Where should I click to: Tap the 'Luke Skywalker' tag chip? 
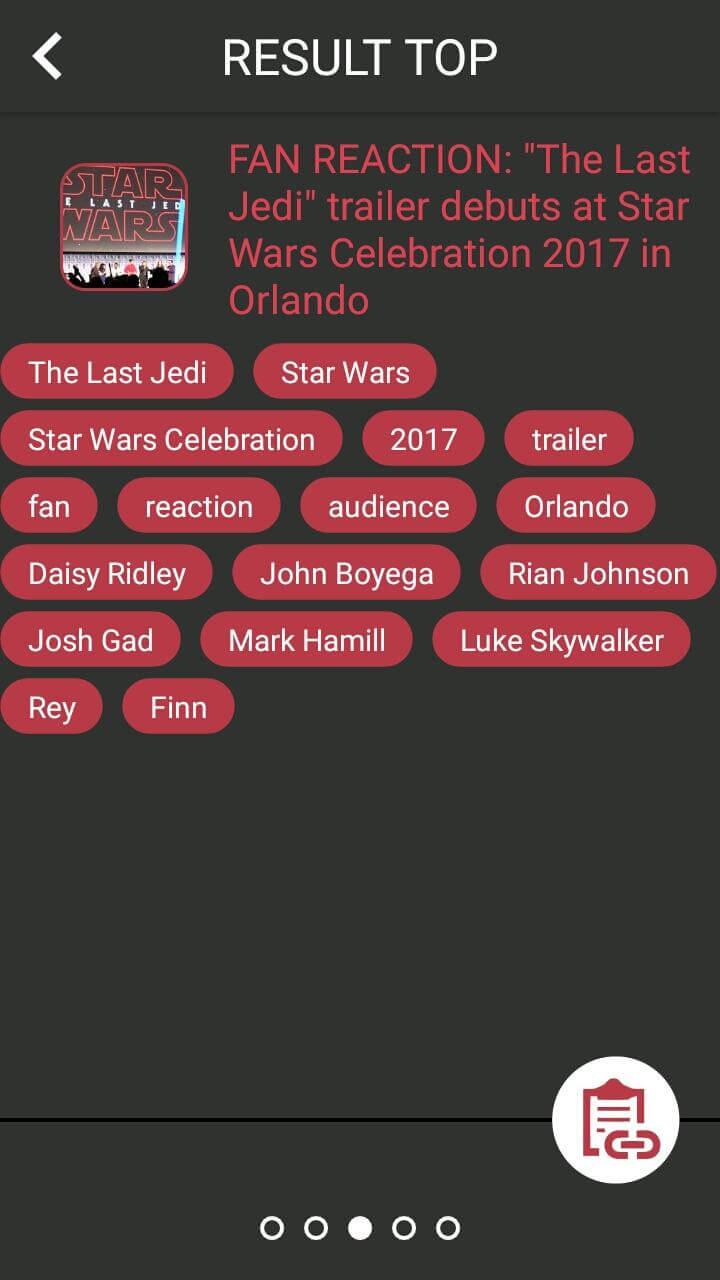[561, 639]
